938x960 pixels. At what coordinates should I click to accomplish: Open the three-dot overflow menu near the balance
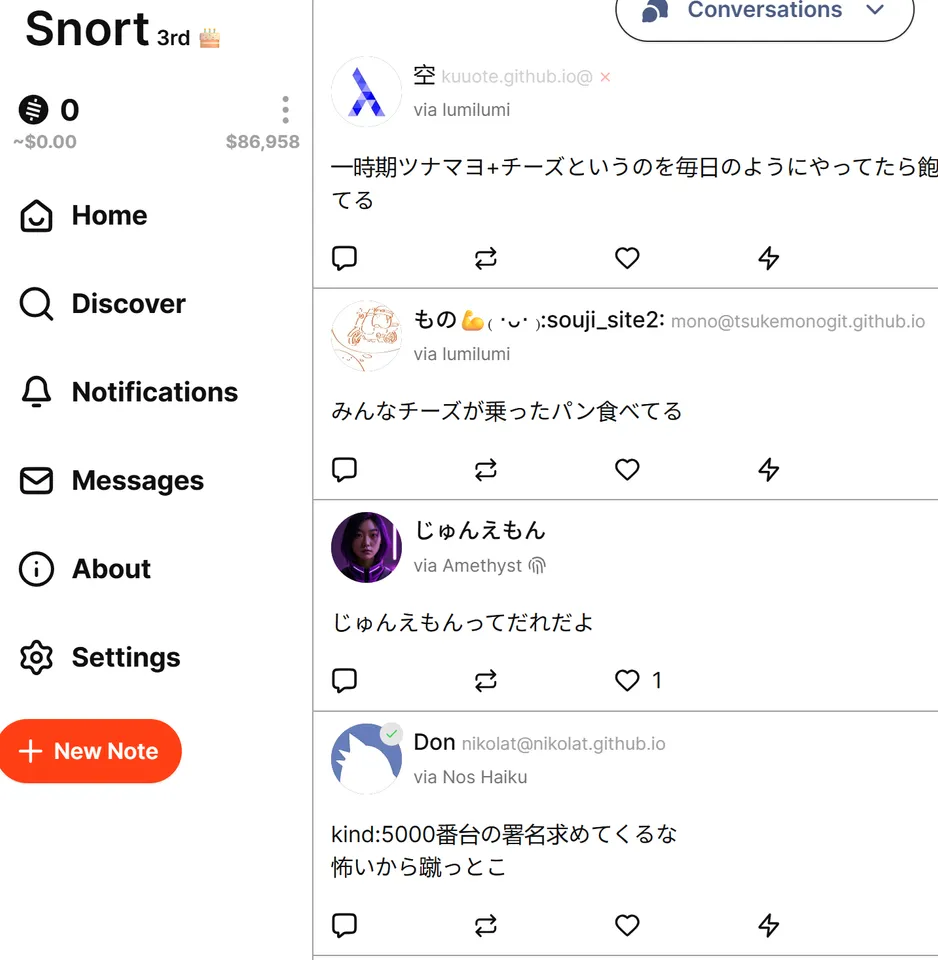(285, 110)
